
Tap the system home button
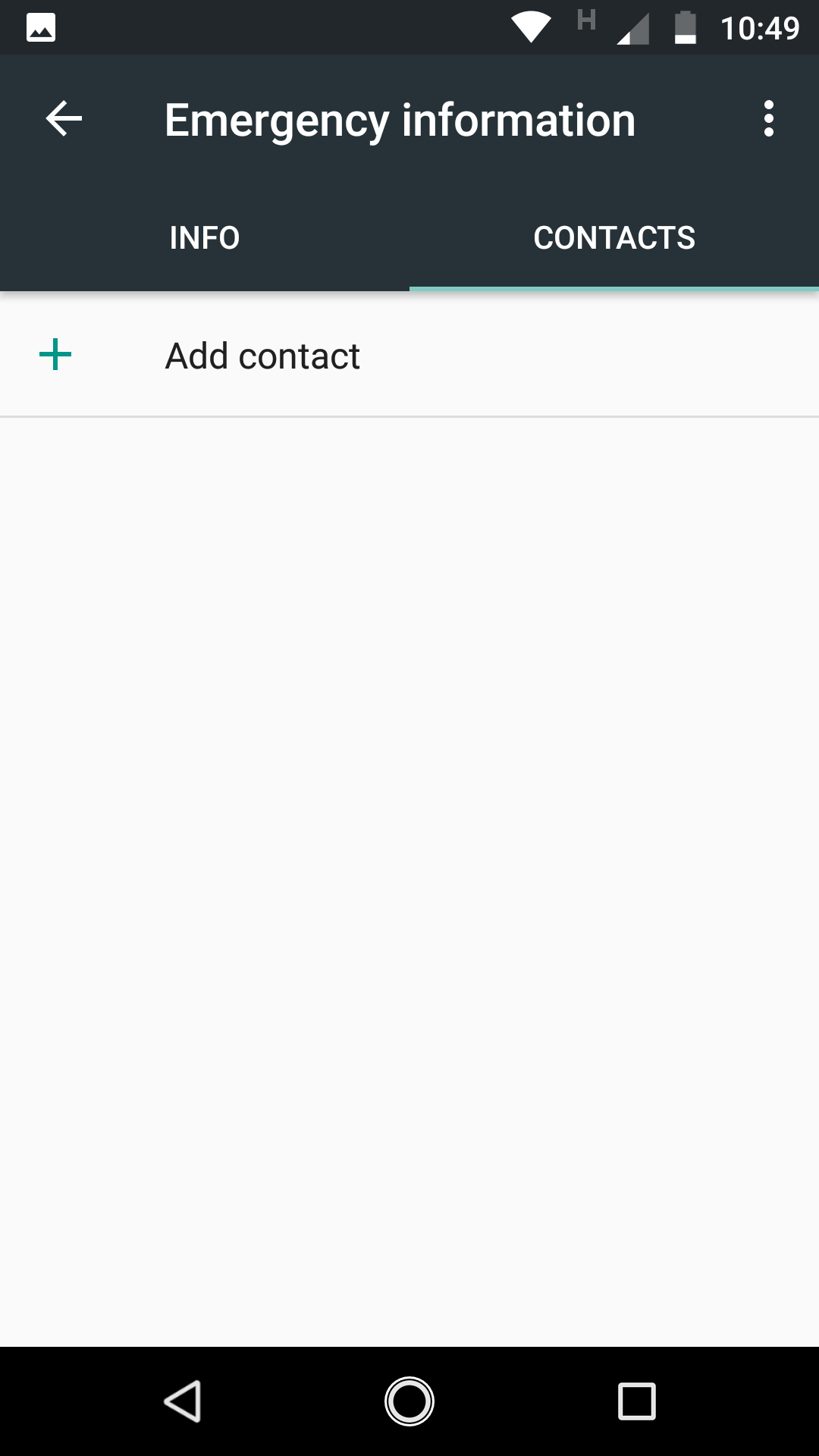[409, 1401]
